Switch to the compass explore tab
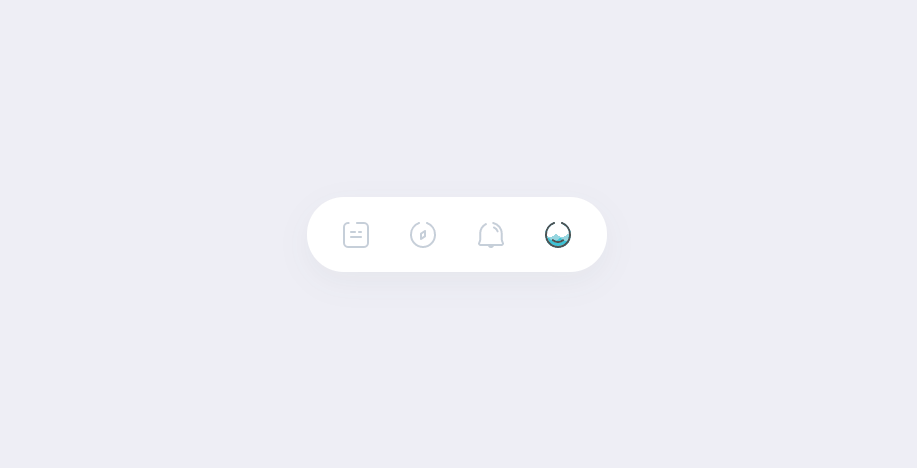The image size is (917, 468). click(x=423, y=235)
